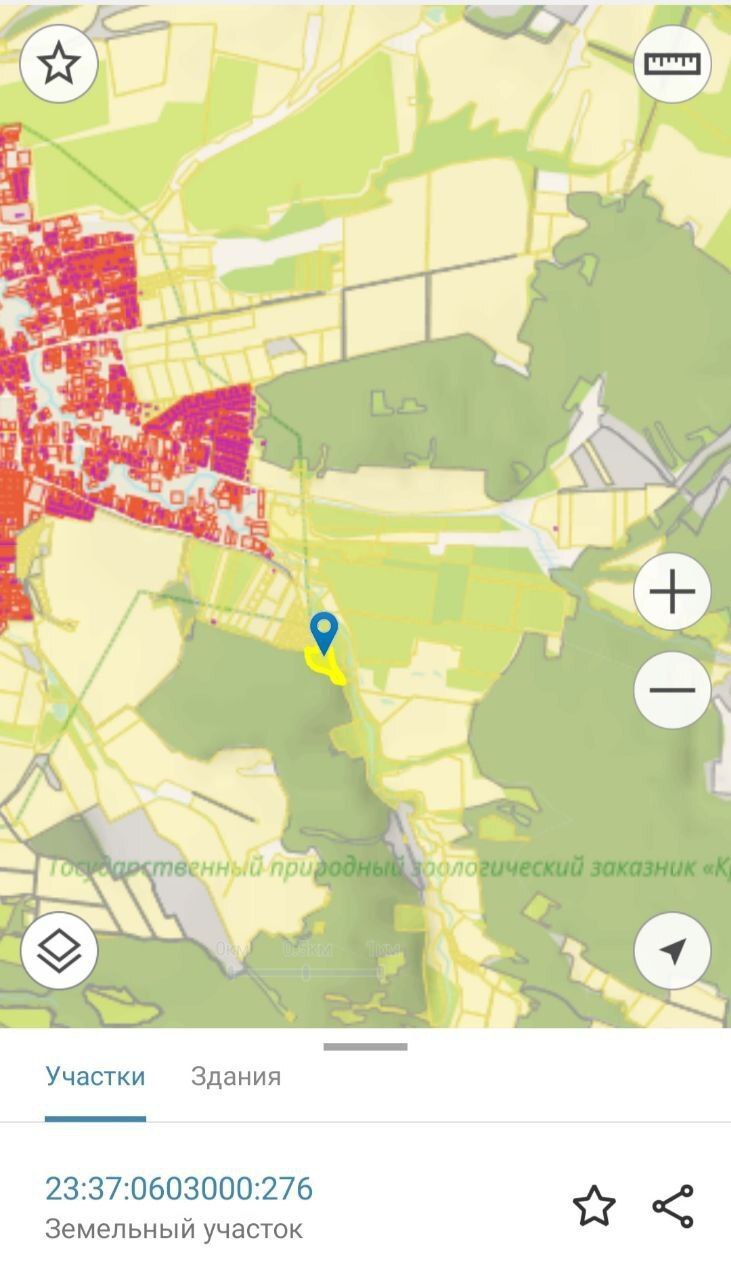The image size is (731, 1280).
Task: Open the map layers selector
Action: (58, 951)
